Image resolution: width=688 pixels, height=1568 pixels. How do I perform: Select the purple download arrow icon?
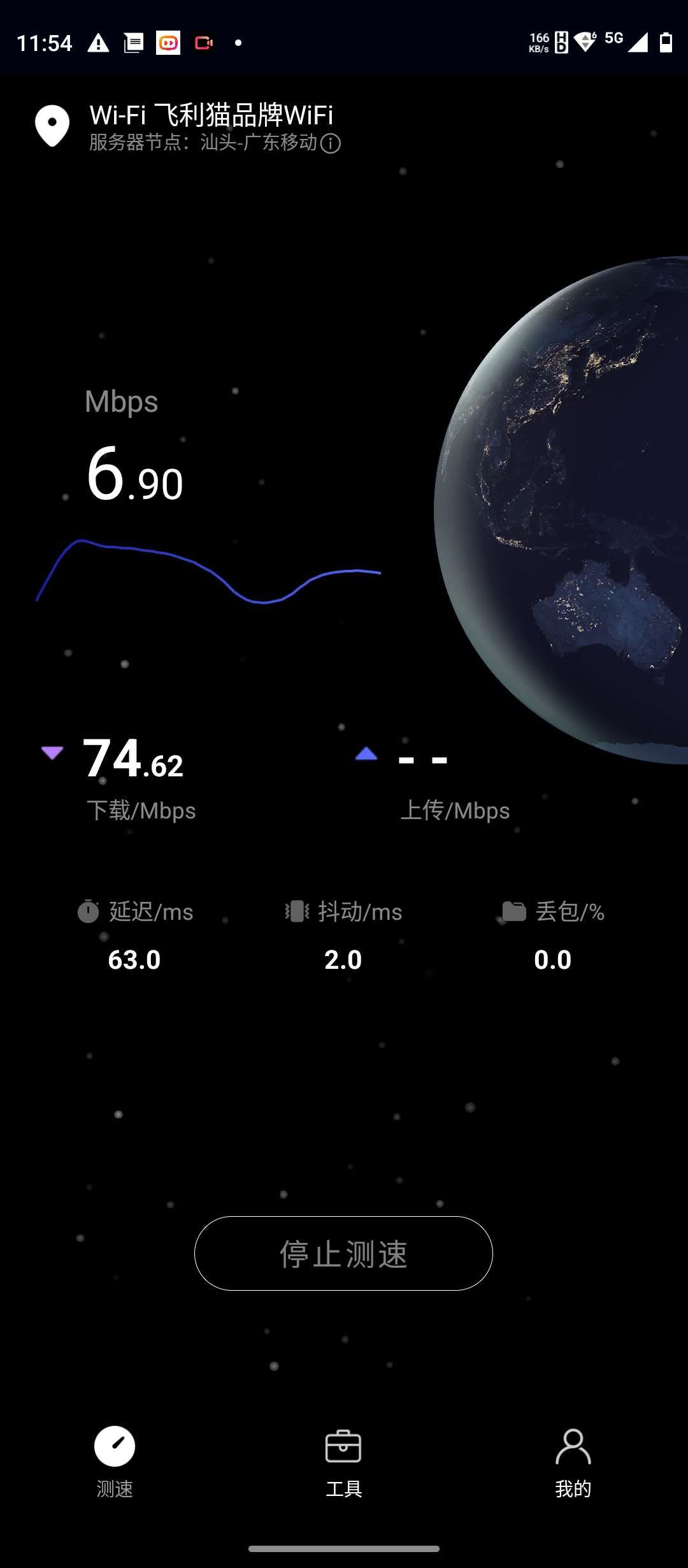pos(51,753)
